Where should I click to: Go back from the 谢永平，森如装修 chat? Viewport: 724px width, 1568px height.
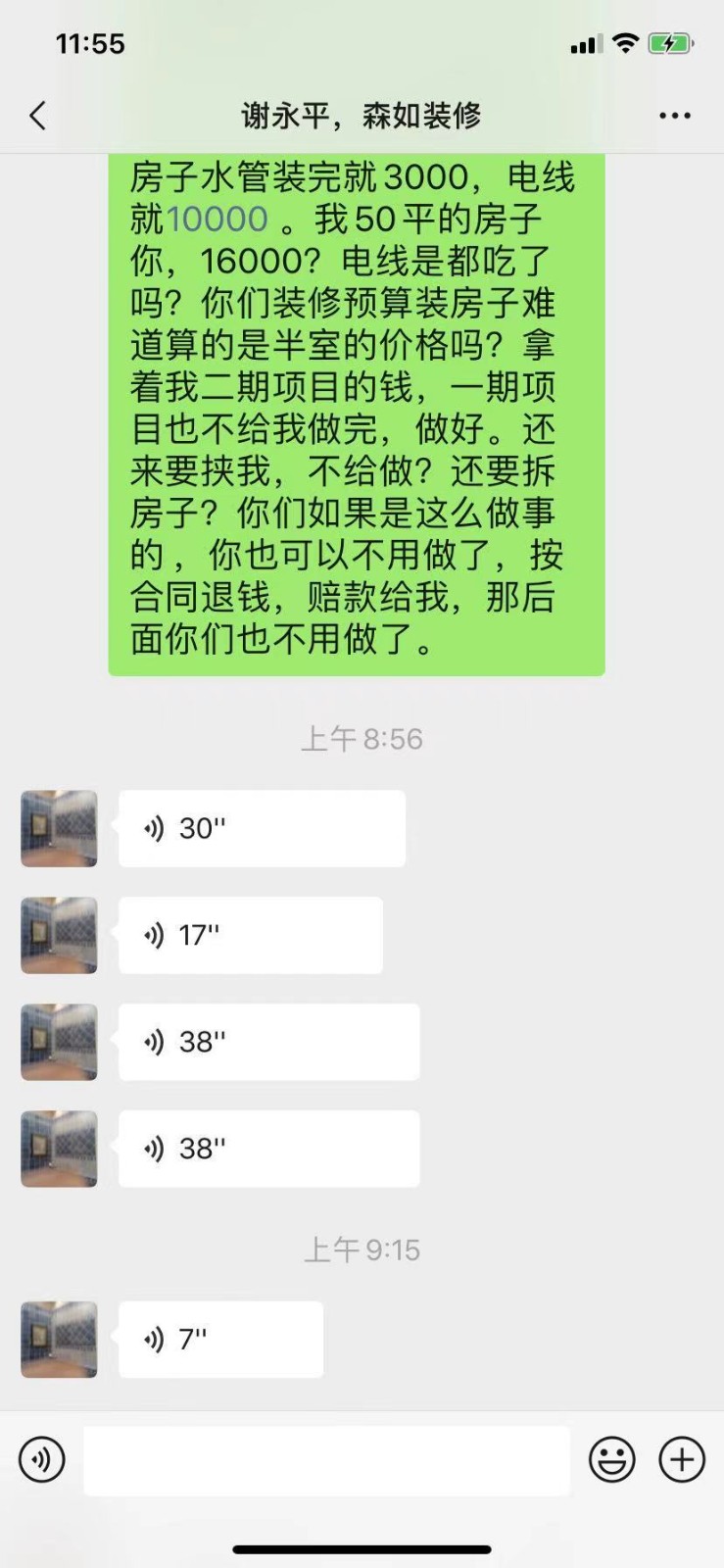[x=38, y=117]
